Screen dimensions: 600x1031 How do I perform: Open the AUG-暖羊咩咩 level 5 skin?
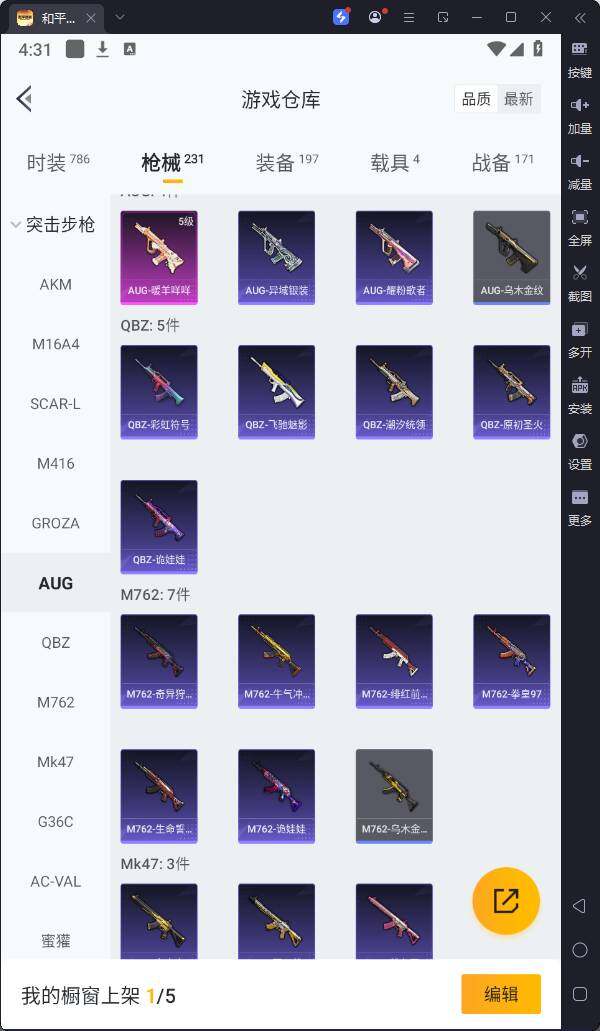pyautogui.click(x=159, y=257)
